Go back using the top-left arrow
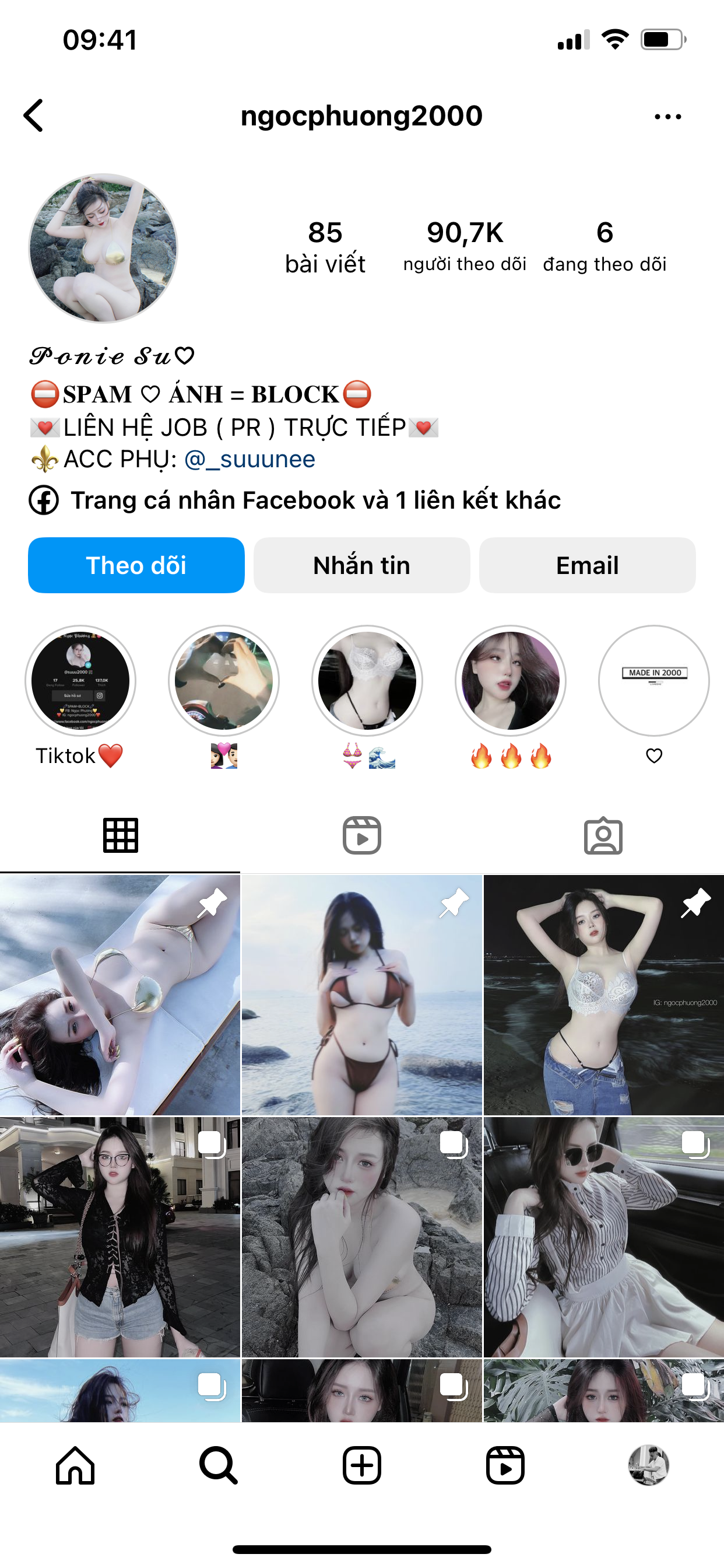 [34, 116]
